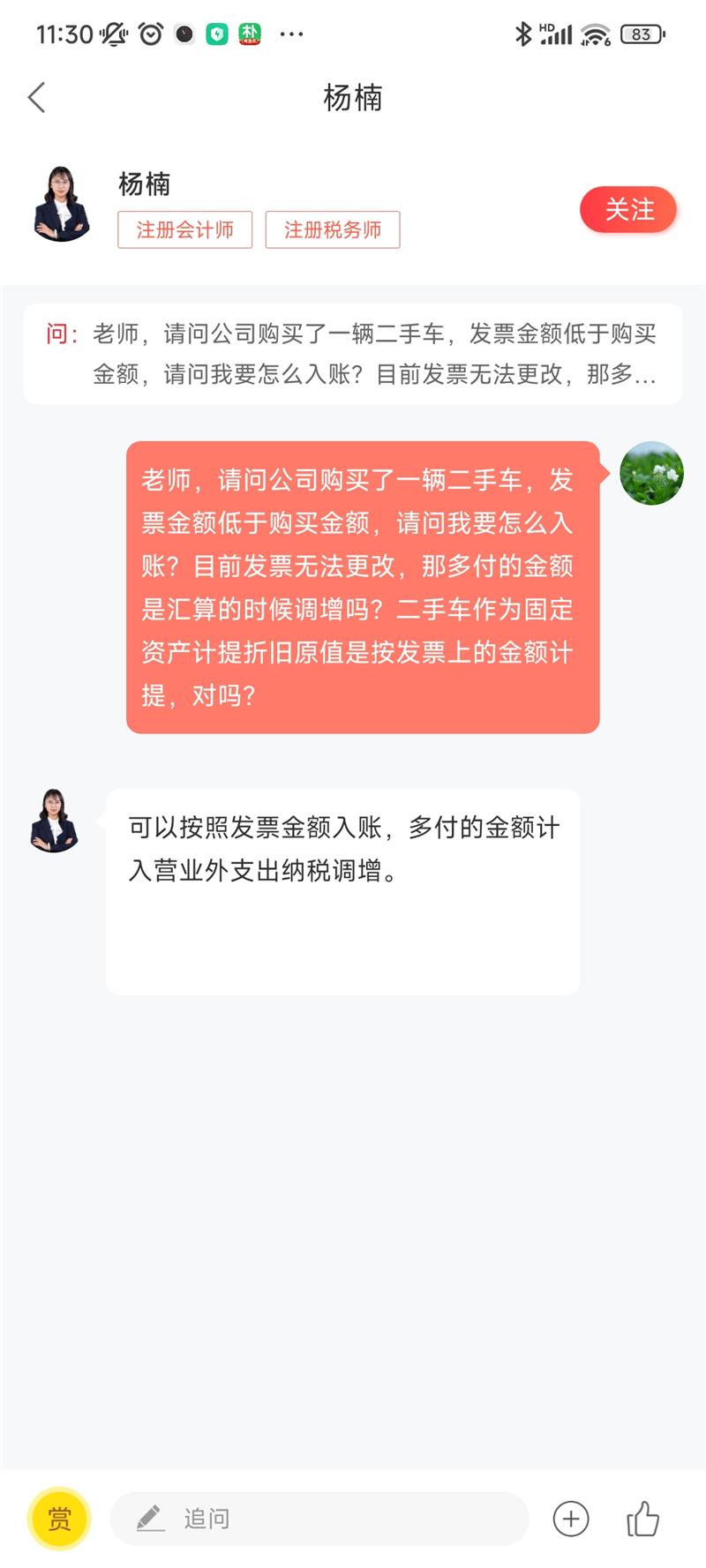View the asker's flower avatar
706x1568 pixels.
651,474
